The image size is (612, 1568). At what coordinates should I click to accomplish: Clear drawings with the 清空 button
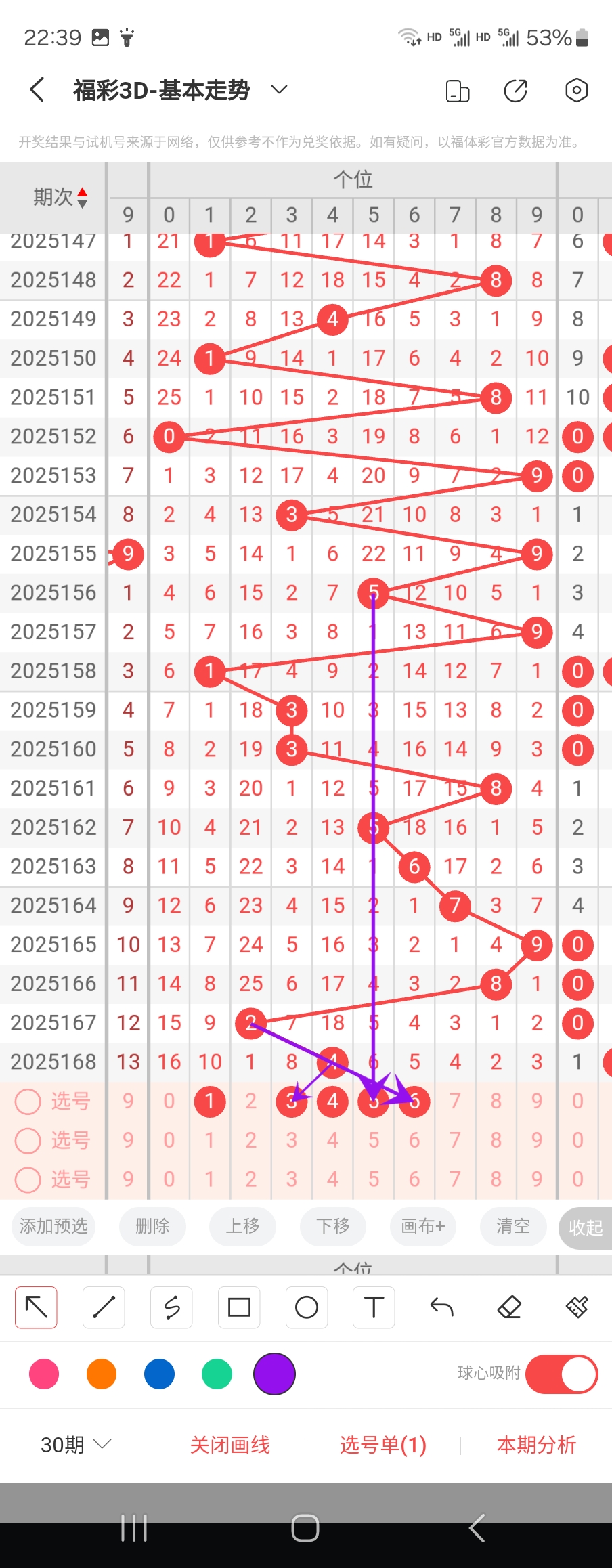(x=513, y=1226)
